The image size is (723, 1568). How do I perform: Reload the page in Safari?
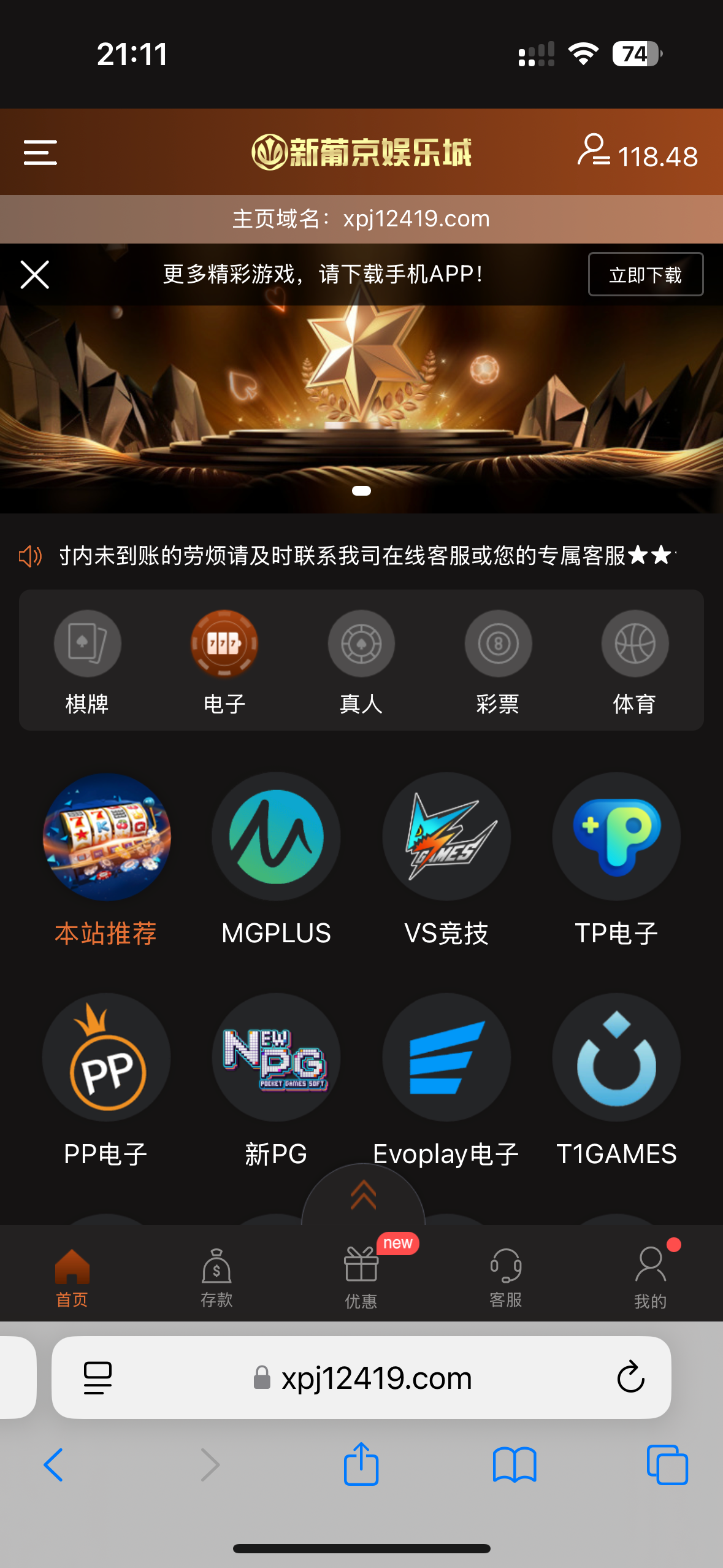[630, 1378]
